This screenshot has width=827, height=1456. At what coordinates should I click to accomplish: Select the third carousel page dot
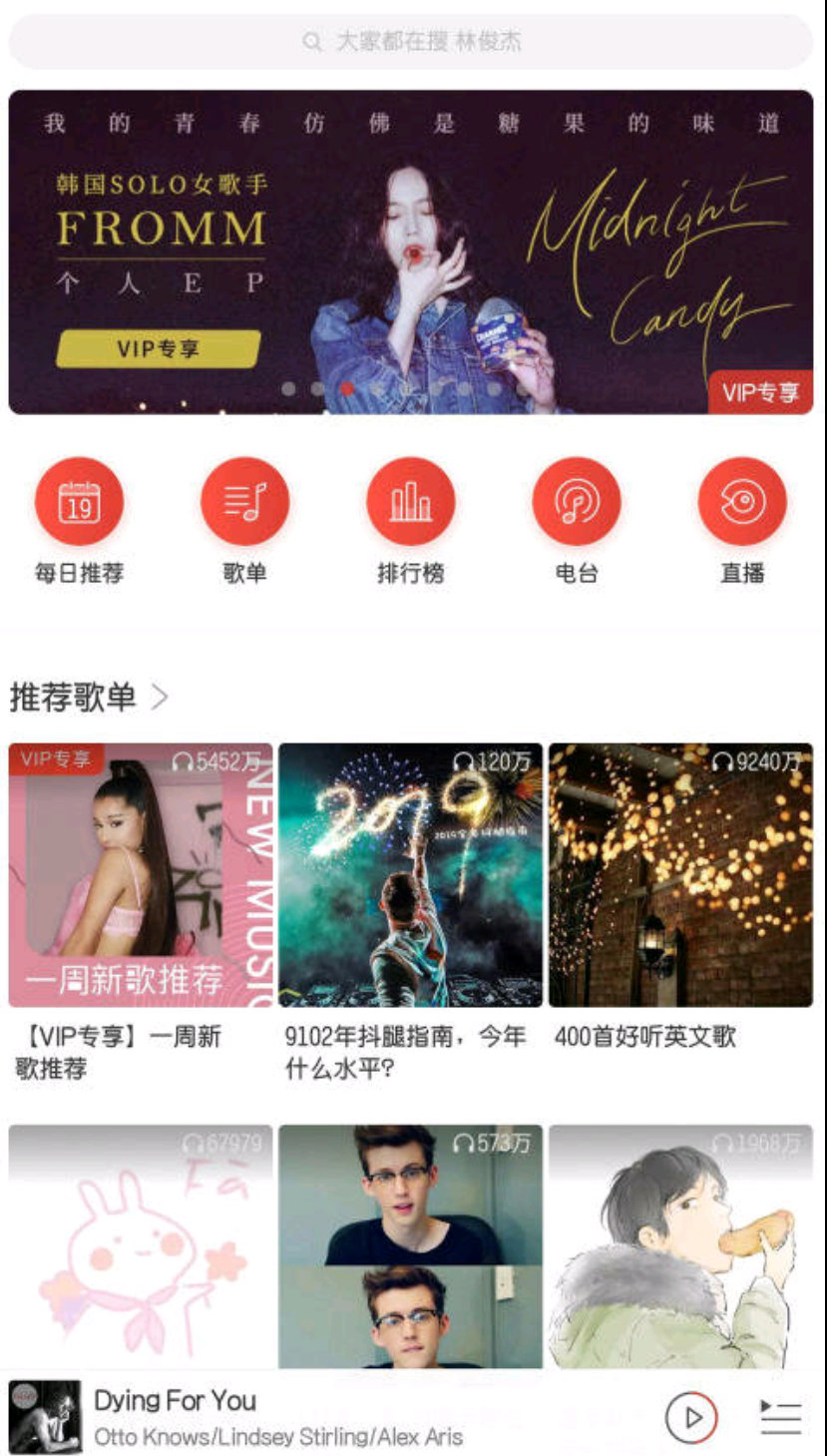click(x=346, y=388)
